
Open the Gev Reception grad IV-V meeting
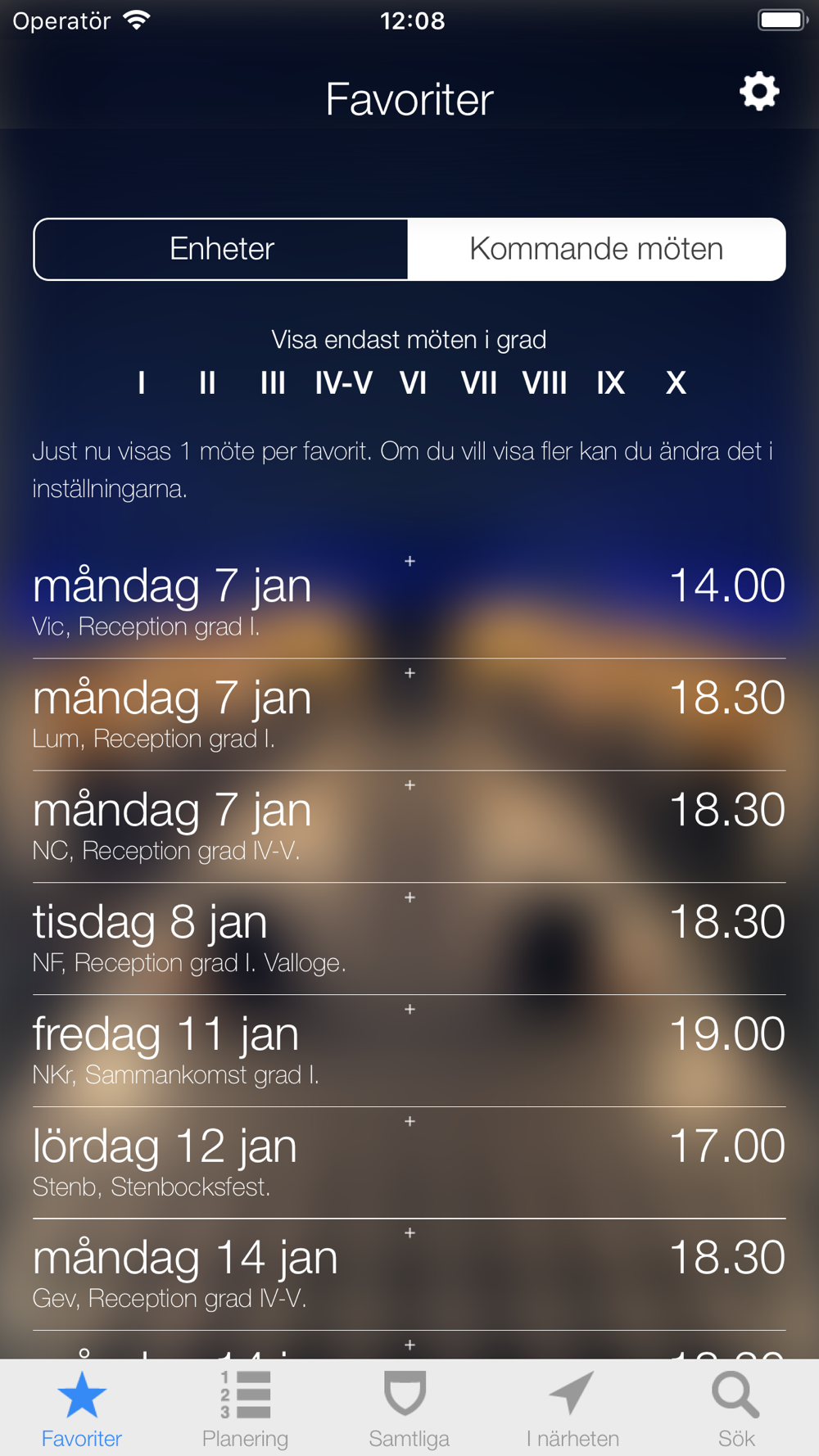(x=409, y=1275)
